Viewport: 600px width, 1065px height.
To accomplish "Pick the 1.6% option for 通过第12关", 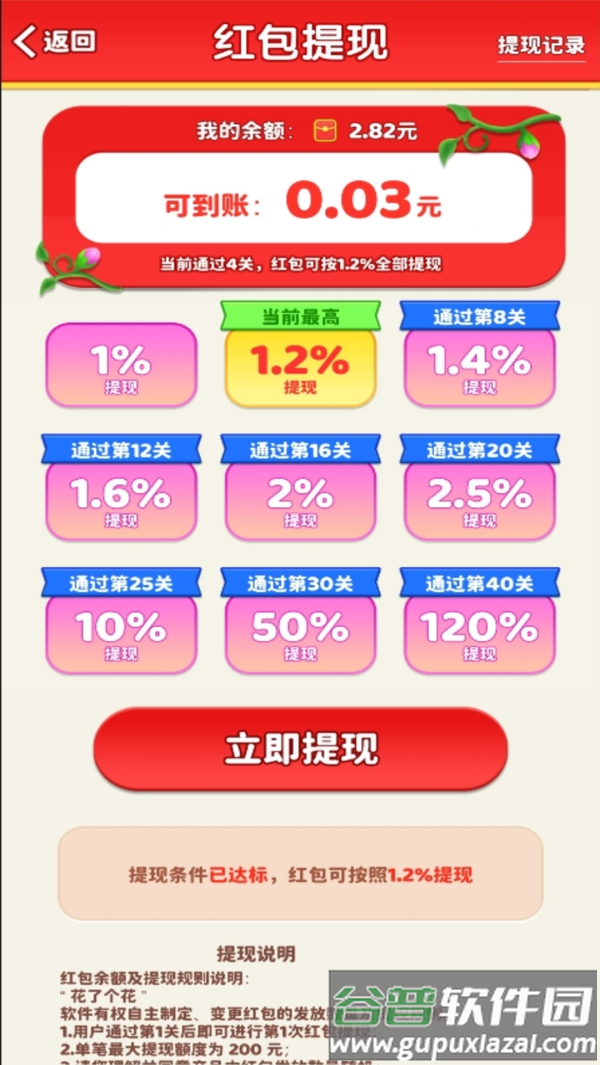I will pos(121,500).
